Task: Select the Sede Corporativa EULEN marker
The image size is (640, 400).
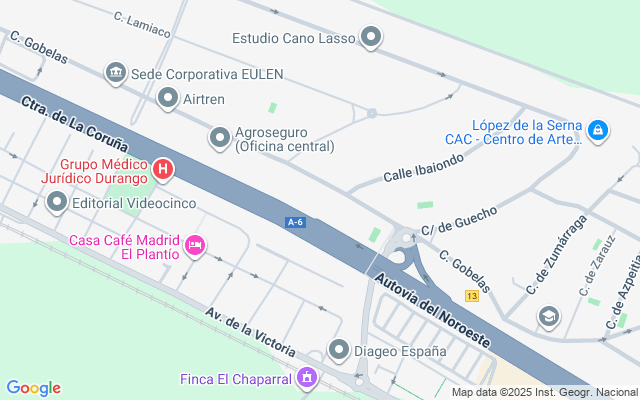Action: (116, 73)
